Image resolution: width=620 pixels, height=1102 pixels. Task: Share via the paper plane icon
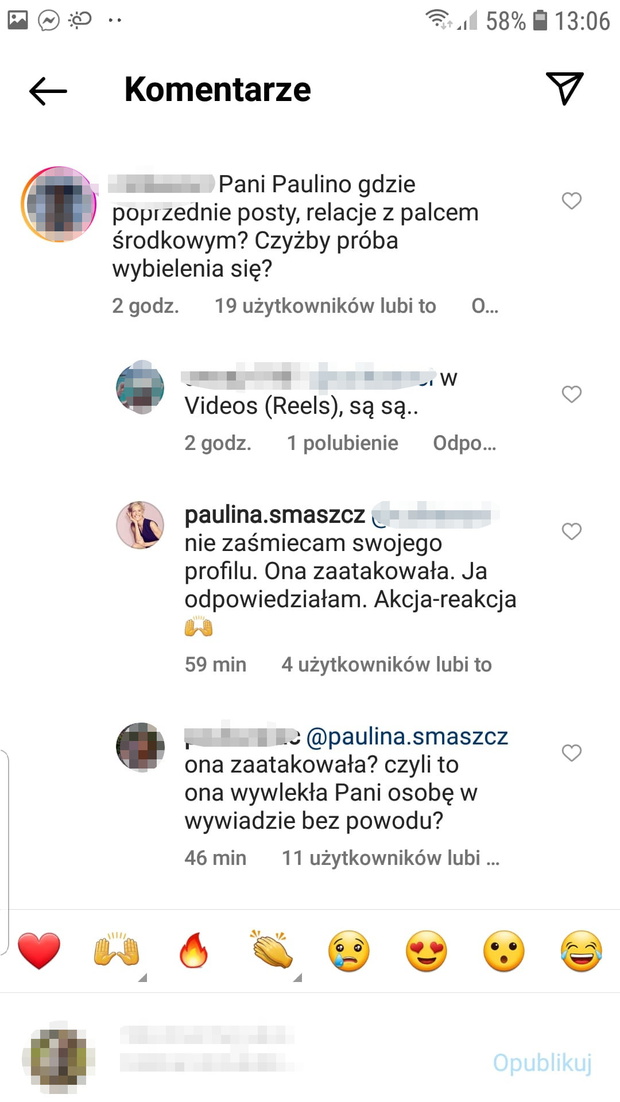[564, 88]
